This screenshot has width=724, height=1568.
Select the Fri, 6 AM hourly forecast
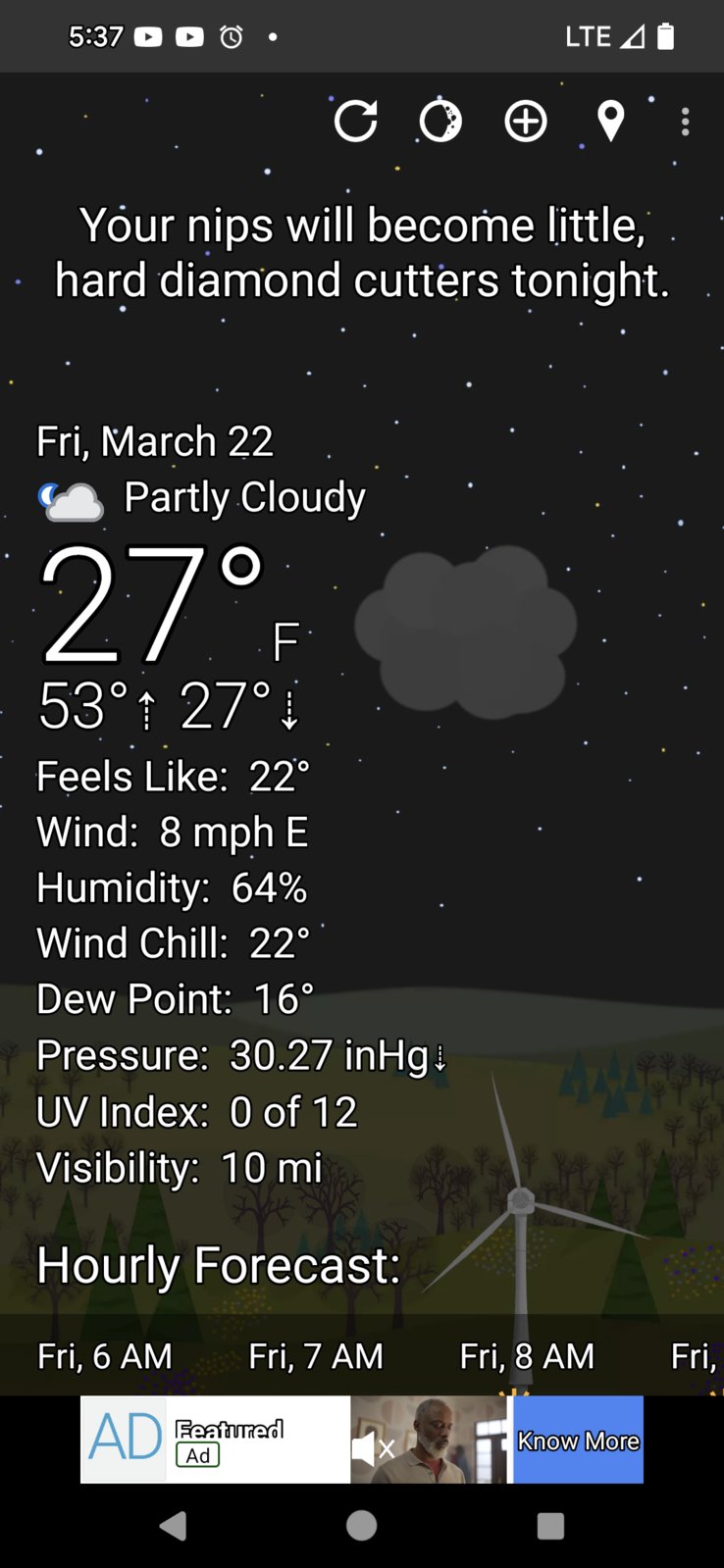(x=105, y=1356)
